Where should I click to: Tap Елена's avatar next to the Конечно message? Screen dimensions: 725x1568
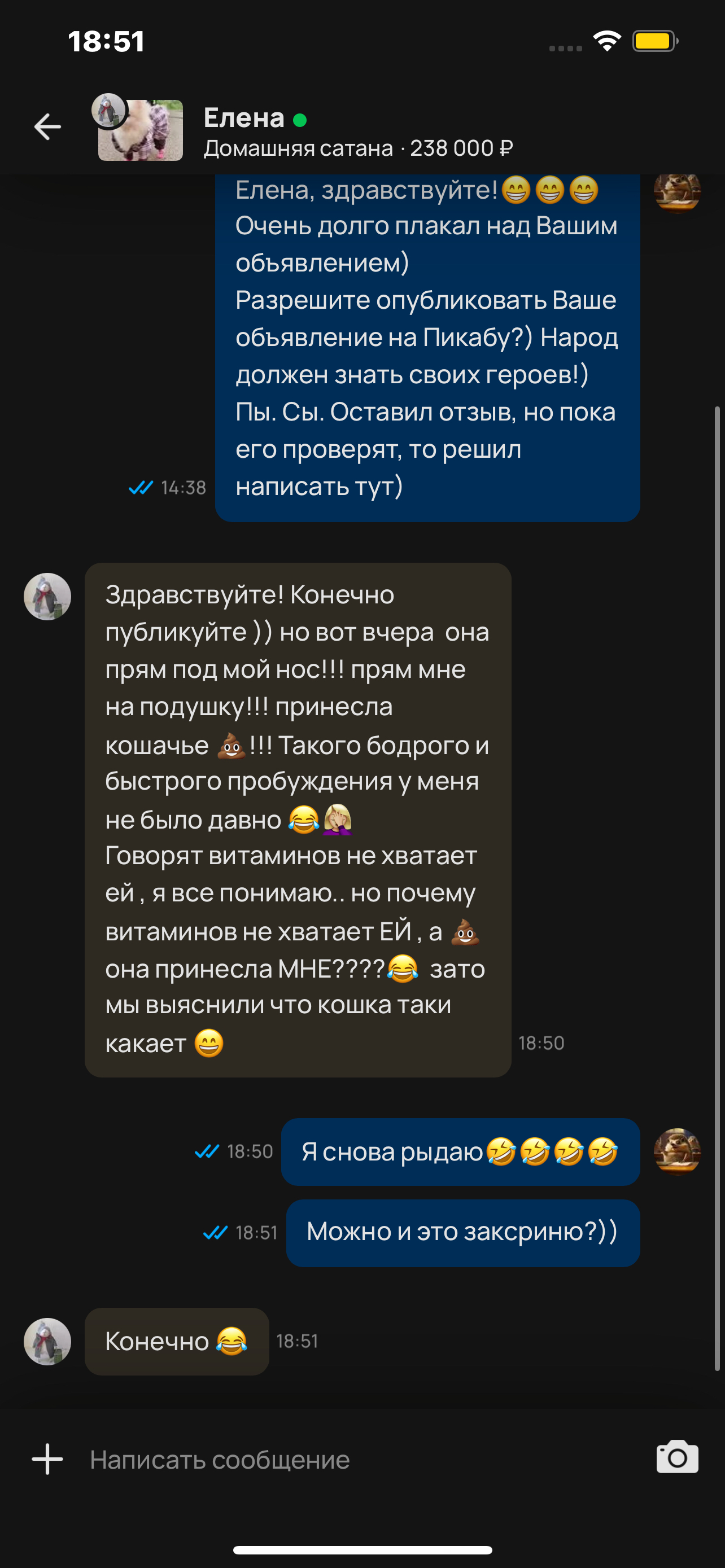coord(47,1341)
